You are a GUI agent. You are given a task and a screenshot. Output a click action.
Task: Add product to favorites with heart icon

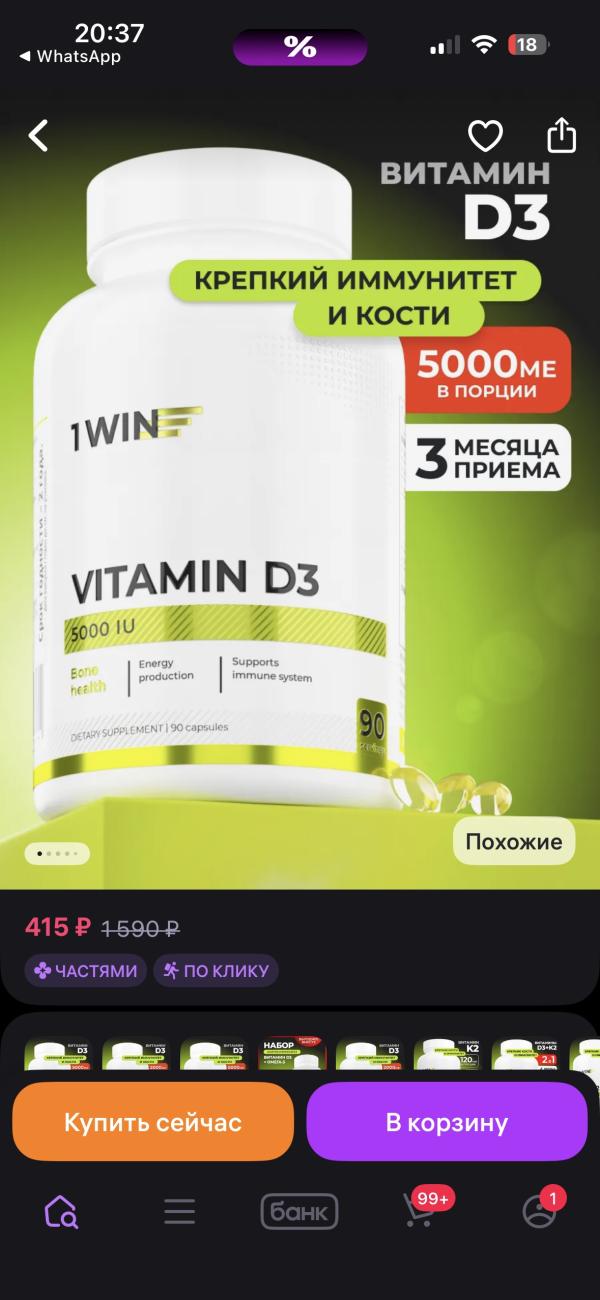coord(485,135)
